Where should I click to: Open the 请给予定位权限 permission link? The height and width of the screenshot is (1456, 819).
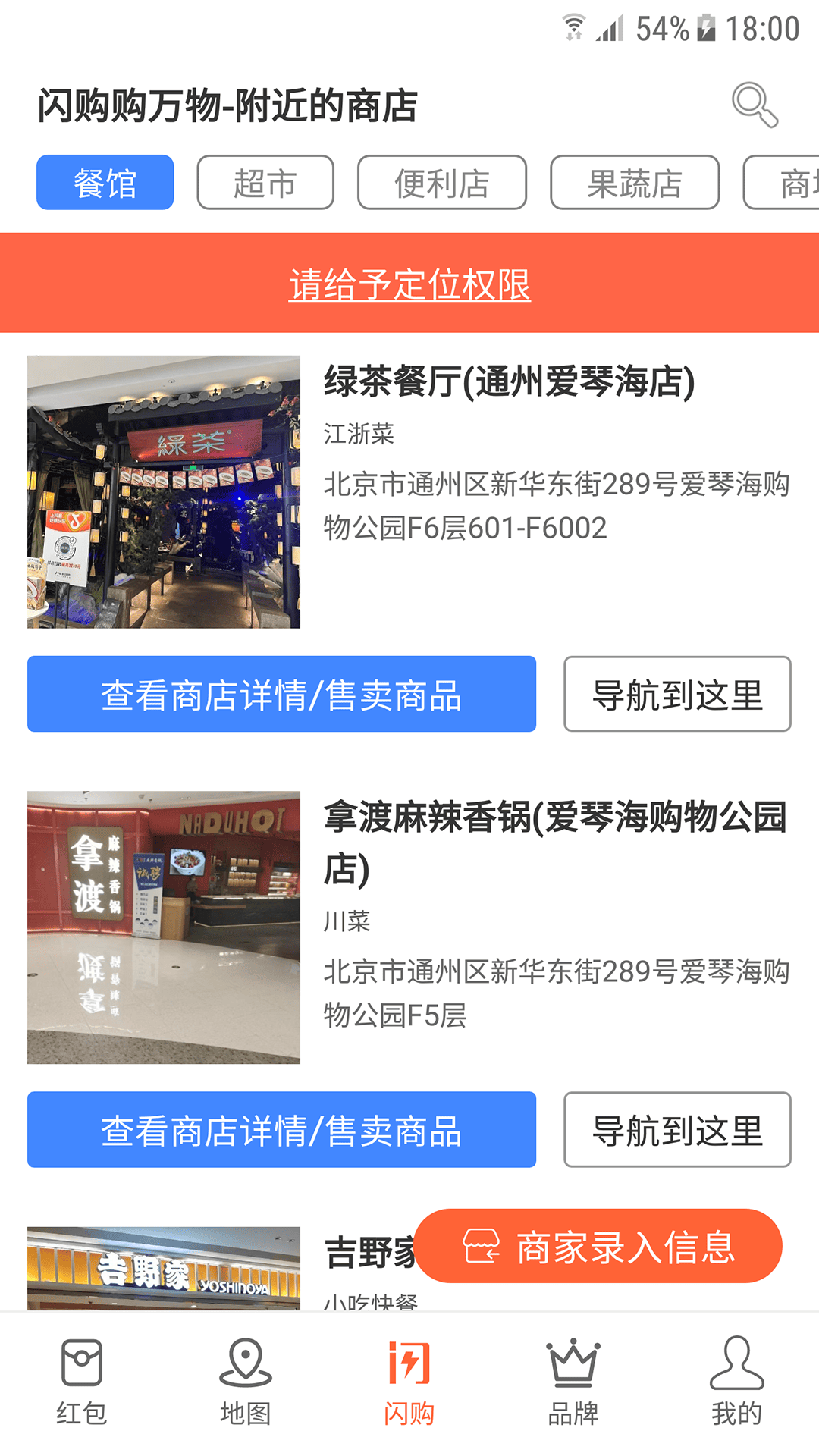point(409,282)
